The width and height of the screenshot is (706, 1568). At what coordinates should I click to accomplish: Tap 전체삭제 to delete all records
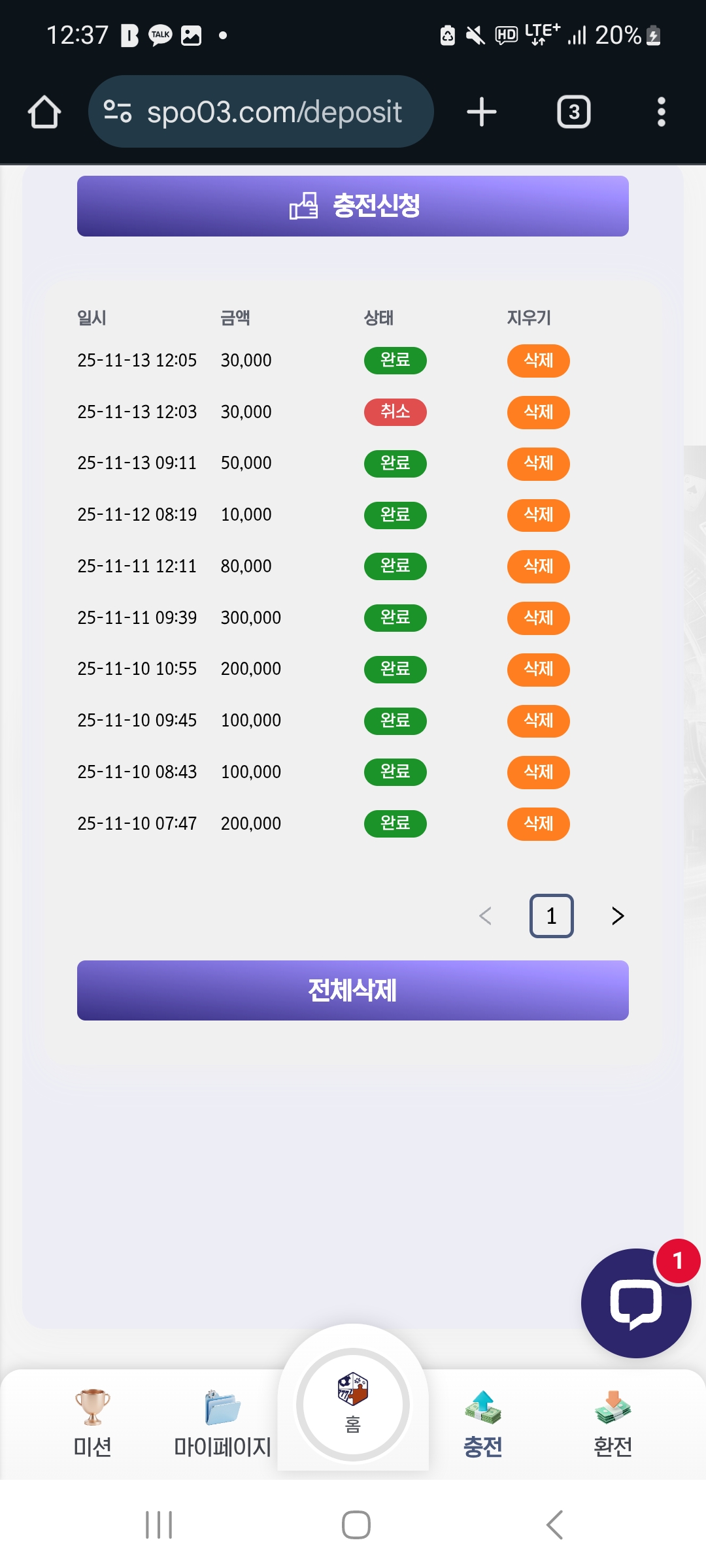353,990
